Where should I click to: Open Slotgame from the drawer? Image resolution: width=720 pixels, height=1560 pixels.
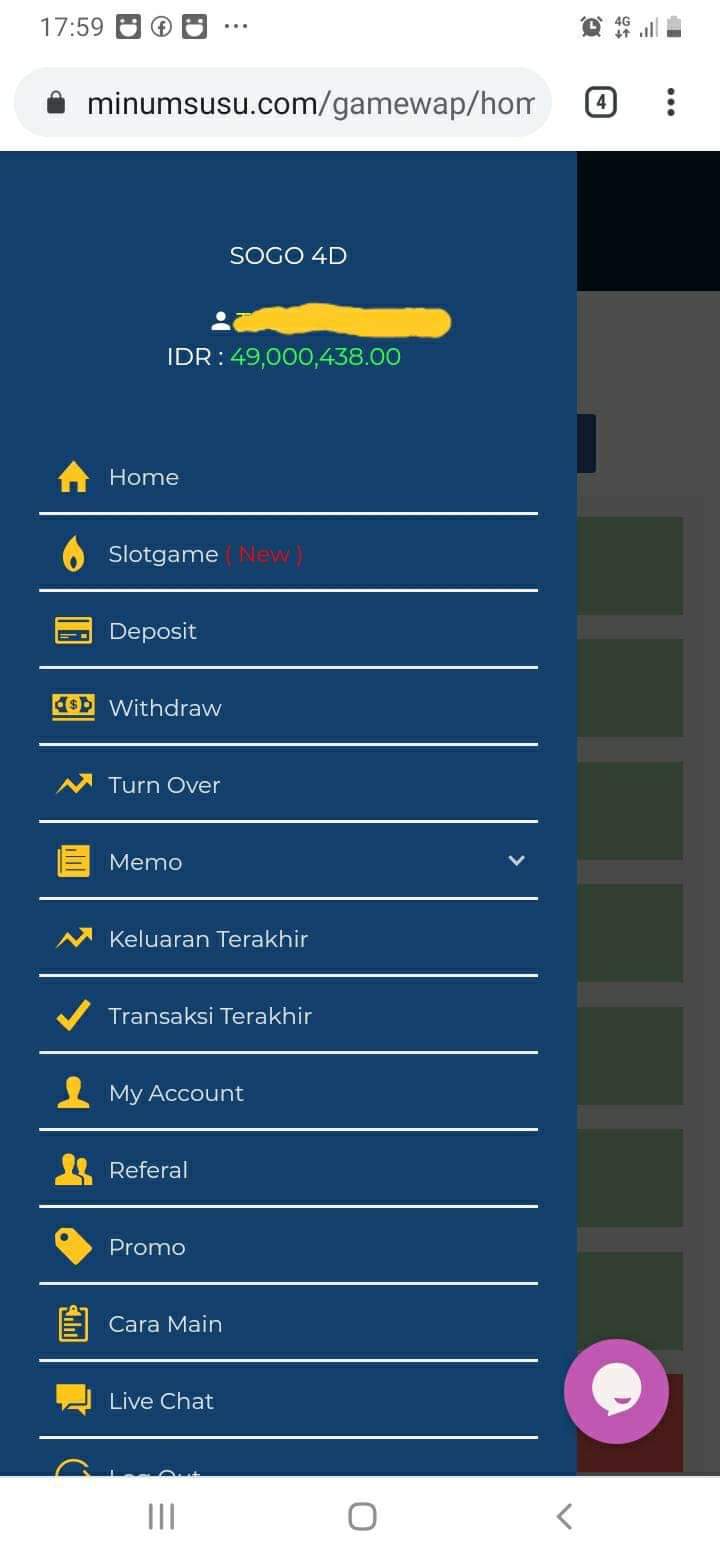tap(163, 554)
